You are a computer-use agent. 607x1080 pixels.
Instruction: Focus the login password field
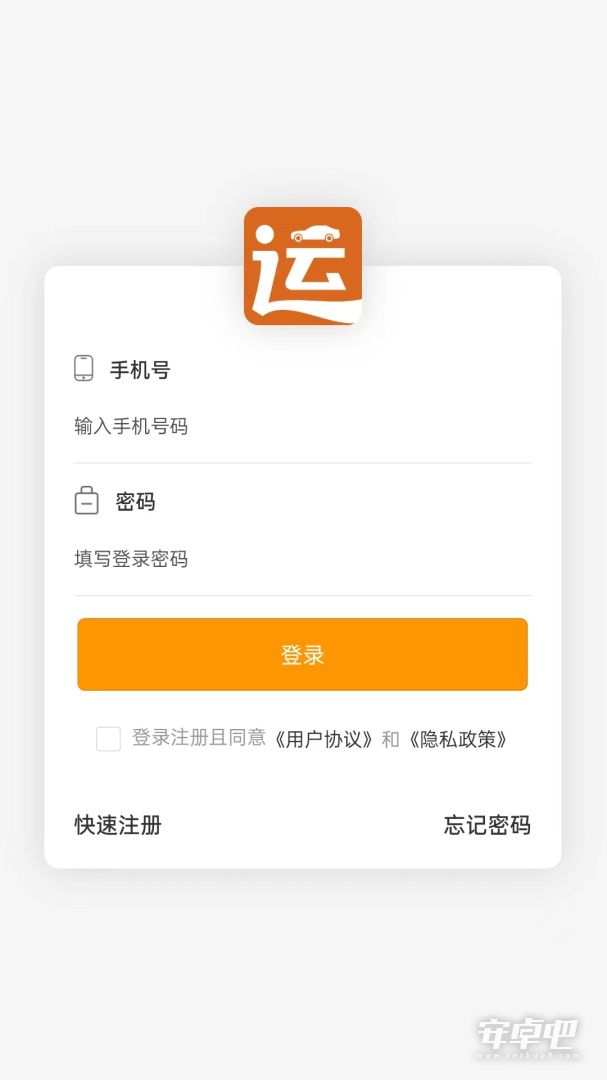click(x=302, y=559)
